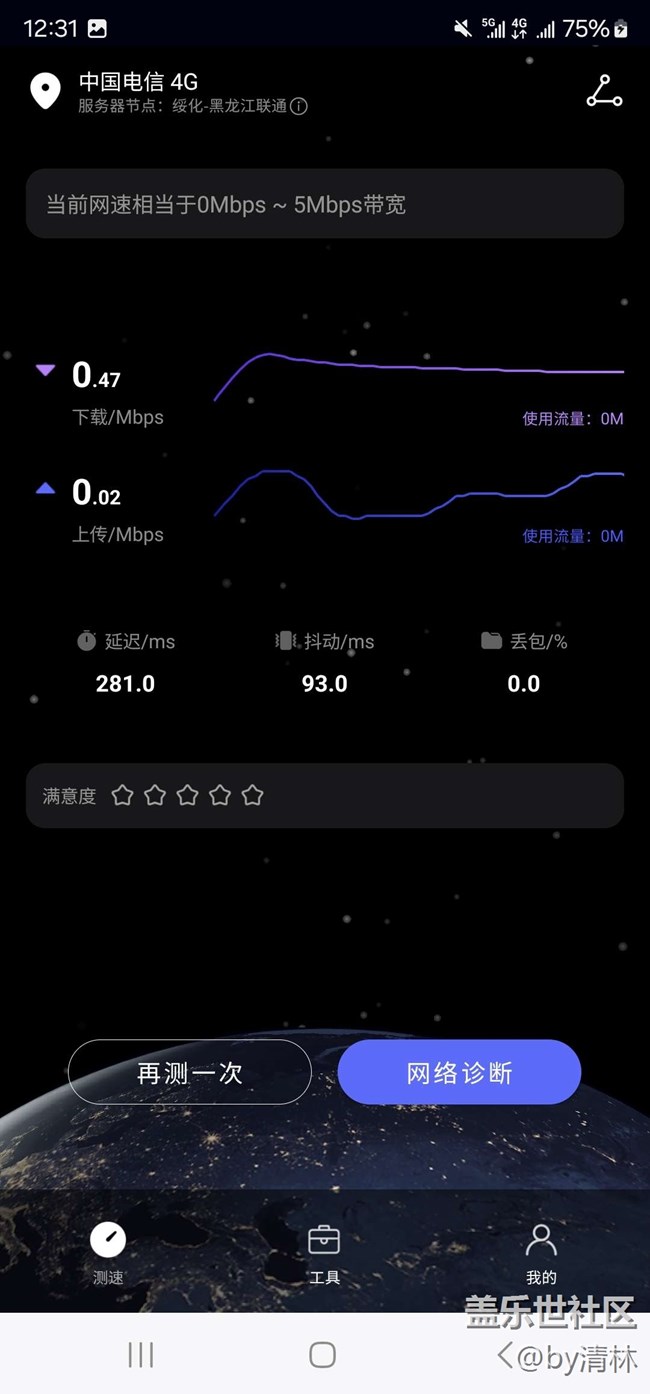
Task: Tap the location pin icon
Action: (x=45, y=91)
